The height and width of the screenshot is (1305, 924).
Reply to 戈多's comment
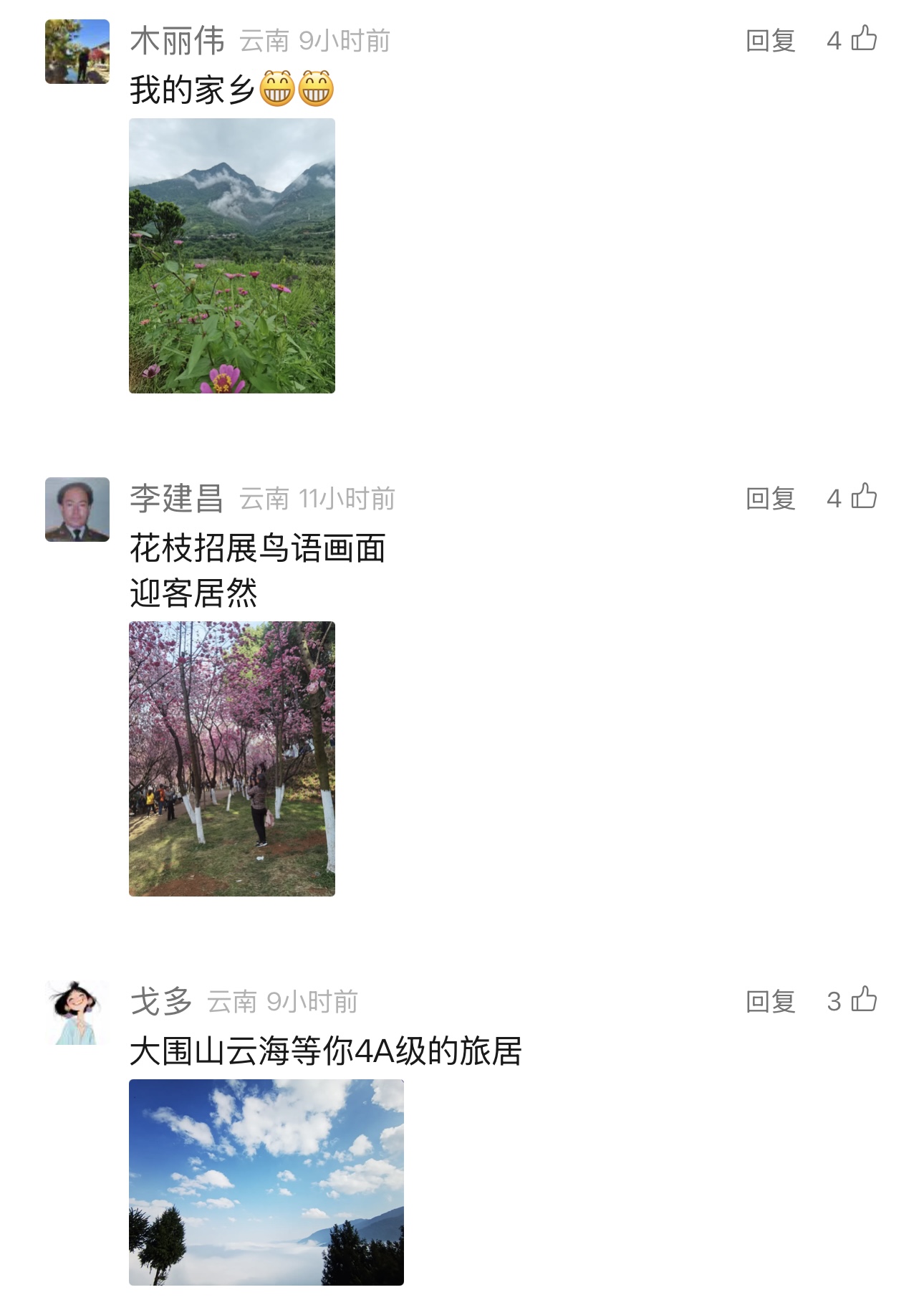coord(770,1002)
